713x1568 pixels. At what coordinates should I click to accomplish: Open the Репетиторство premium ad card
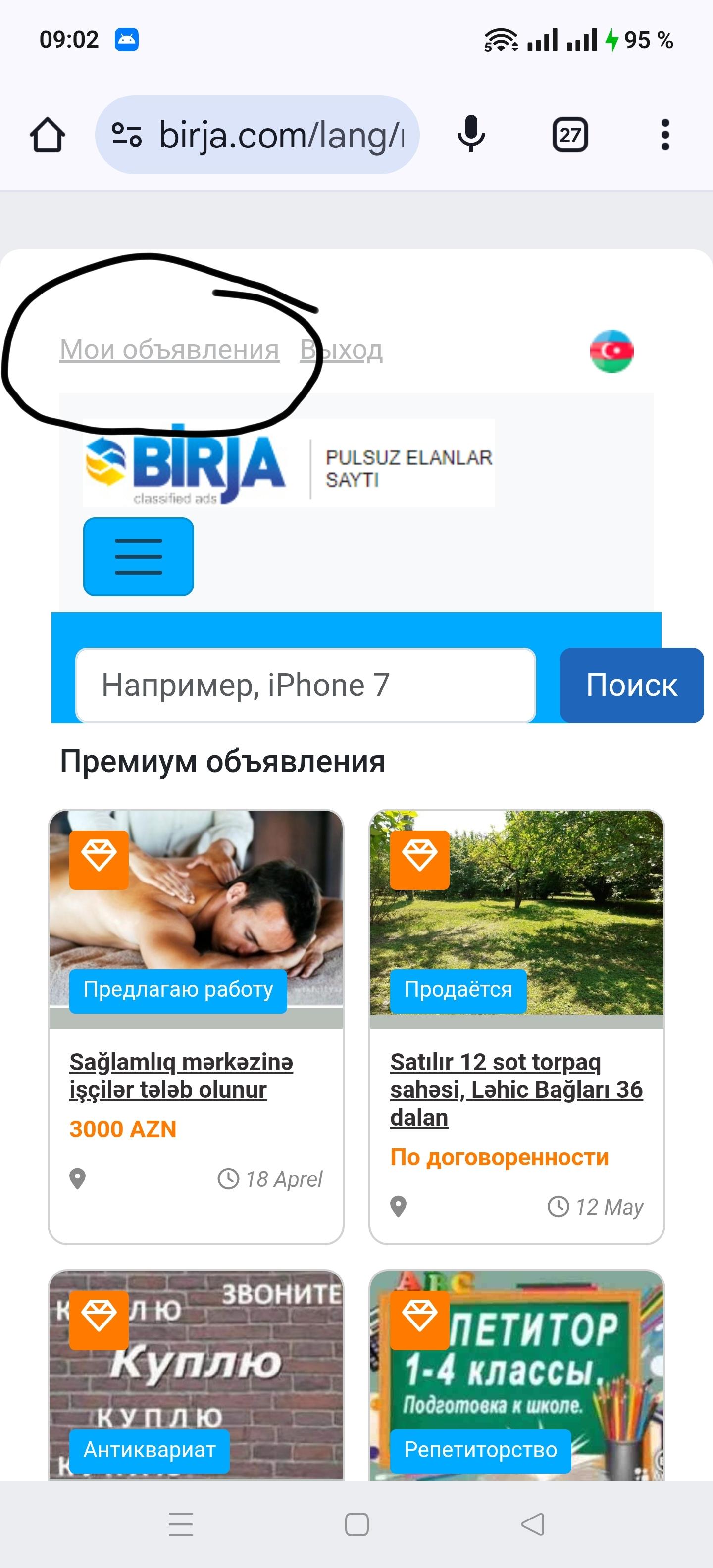(516, 1374)
